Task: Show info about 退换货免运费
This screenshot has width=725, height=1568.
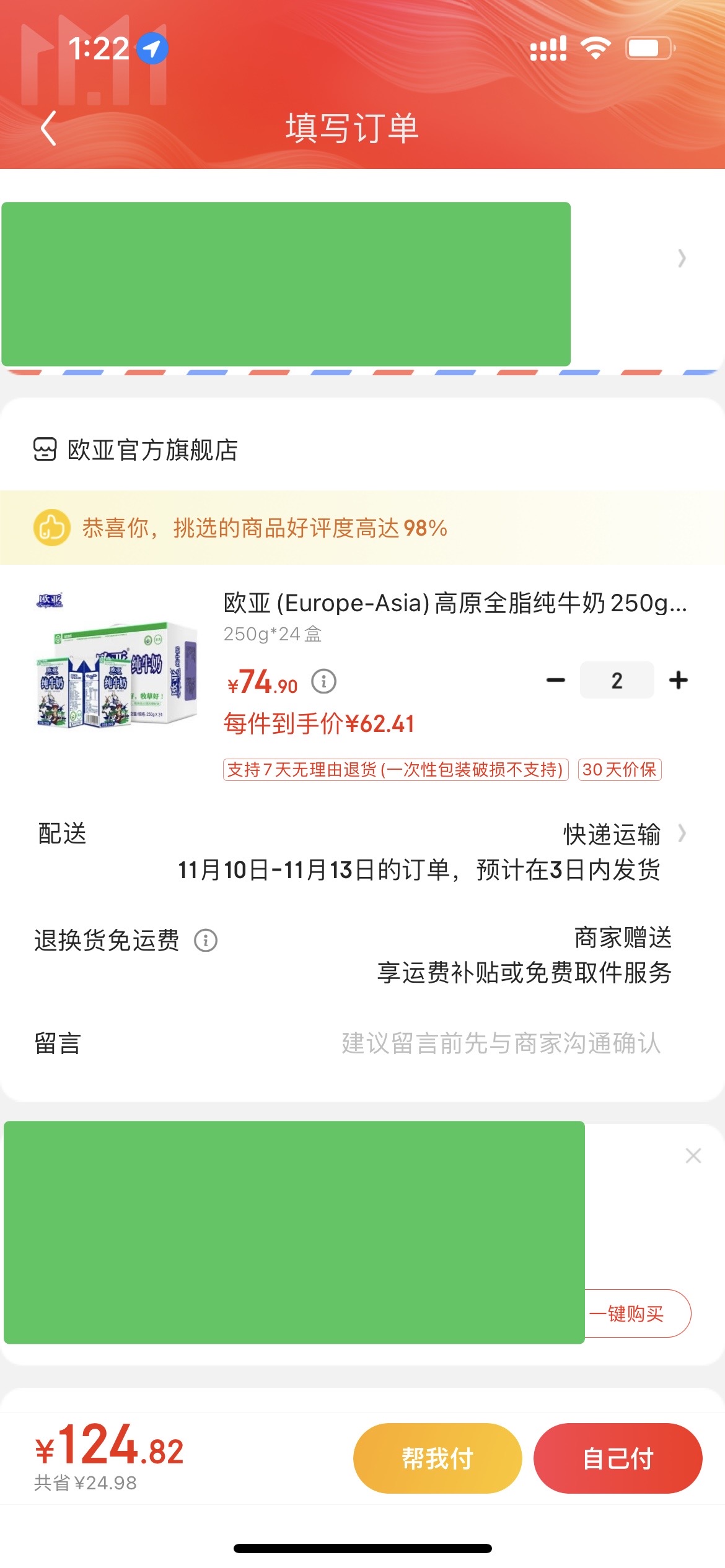Action: 206,940
